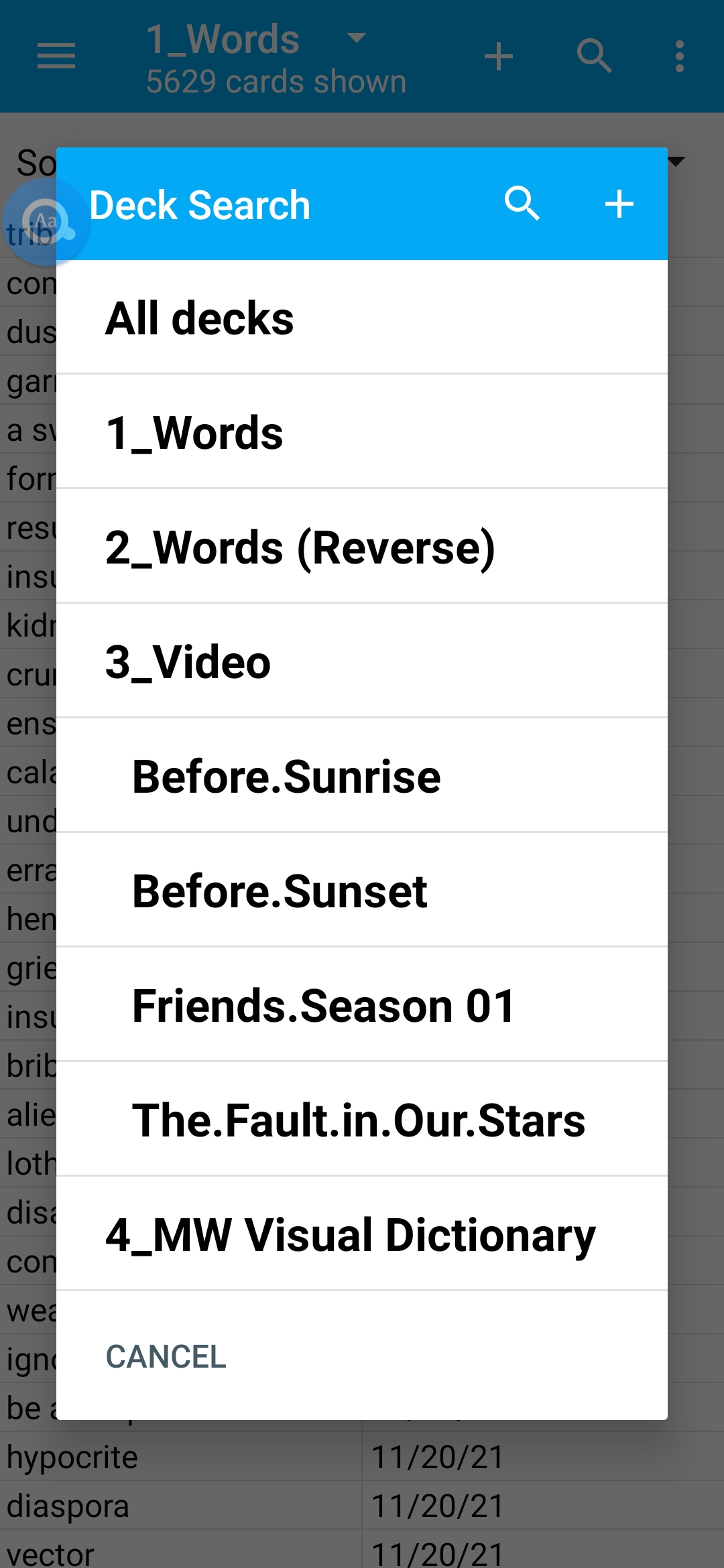Choose the 2_Words (Reverse) deck
This screenshot has height=1568, width=724.
click(362, 547)
